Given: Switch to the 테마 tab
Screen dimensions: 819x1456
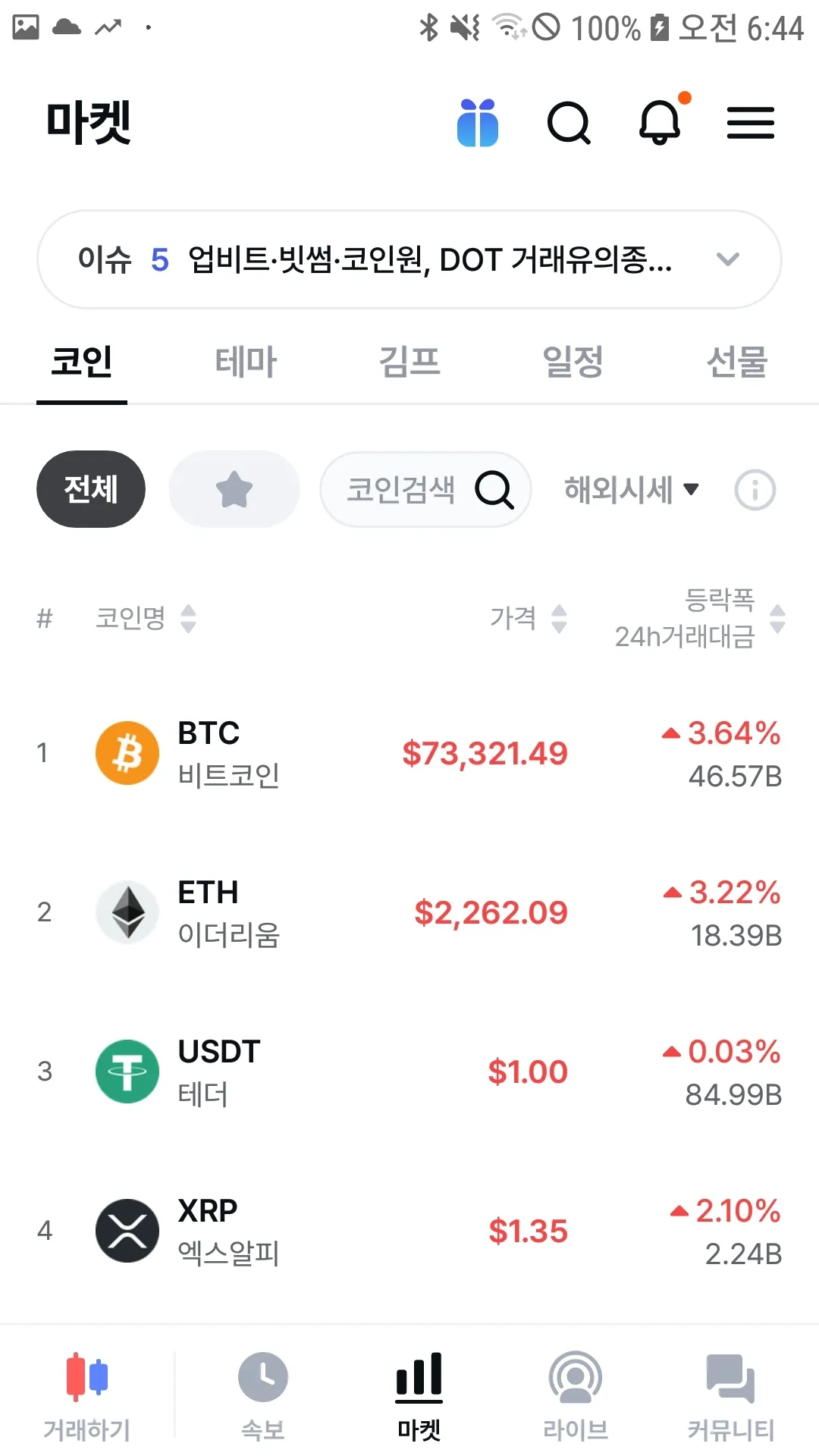Looking at the screenshot, I should (x=246, y=362).
